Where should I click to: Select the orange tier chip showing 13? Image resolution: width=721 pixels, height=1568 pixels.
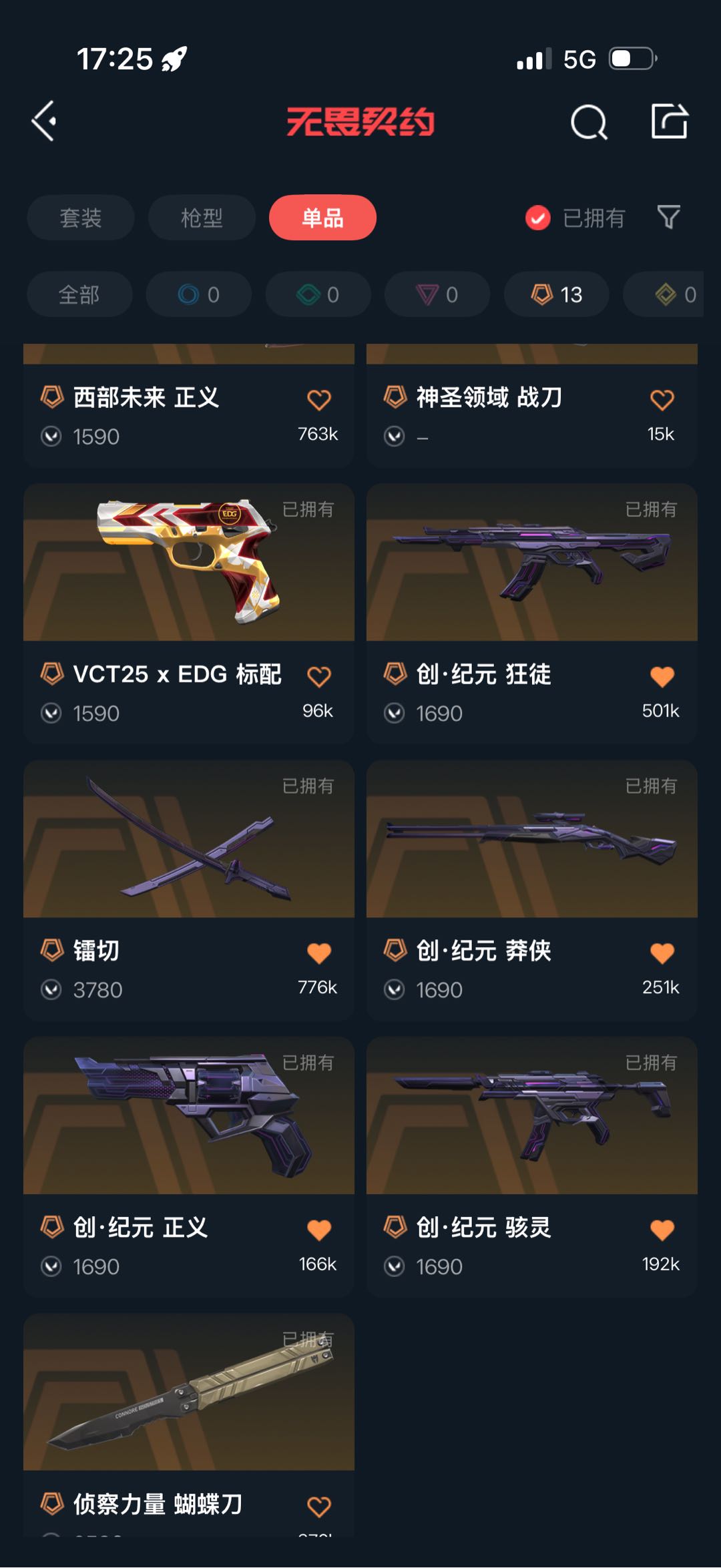[556, 294]
